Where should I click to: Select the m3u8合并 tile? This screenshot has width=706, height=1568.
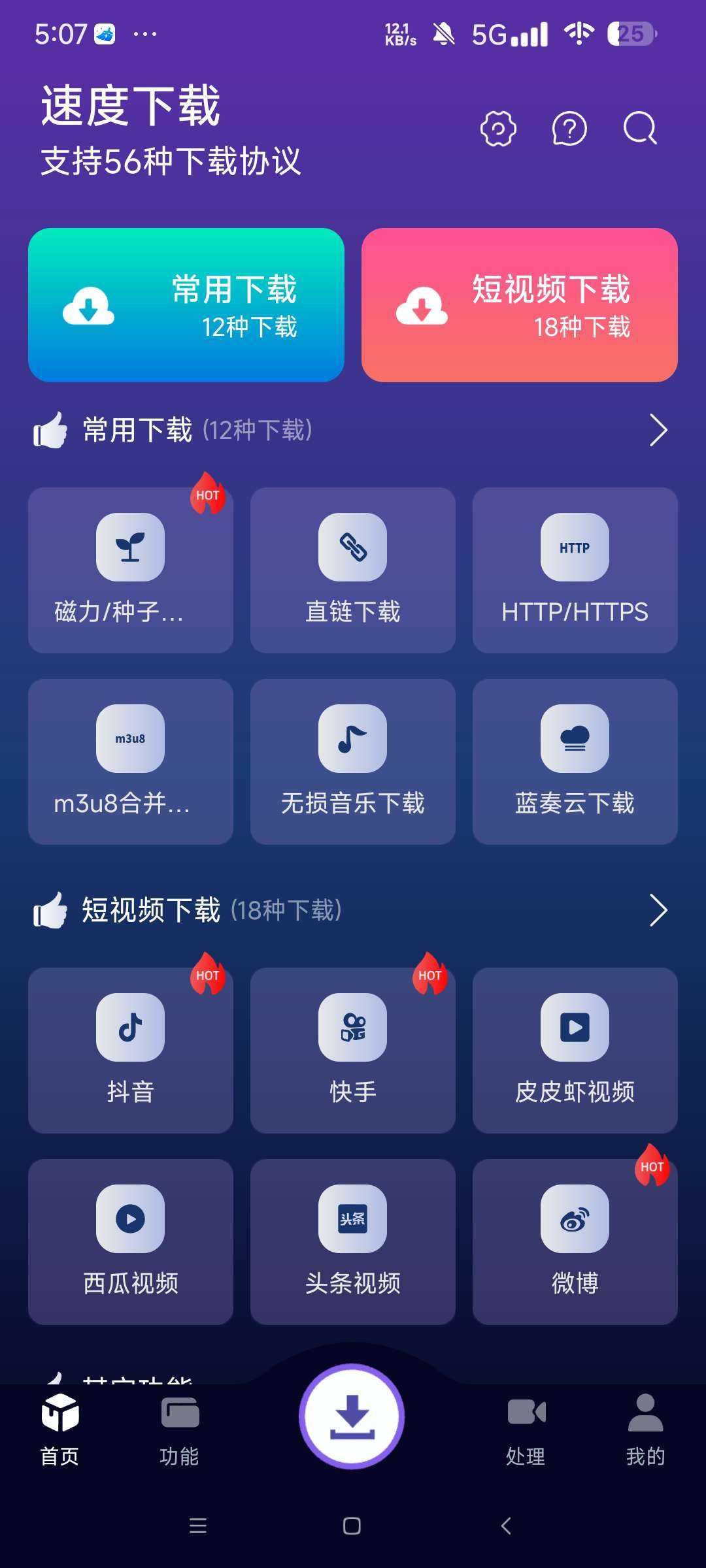pos(131,761)
